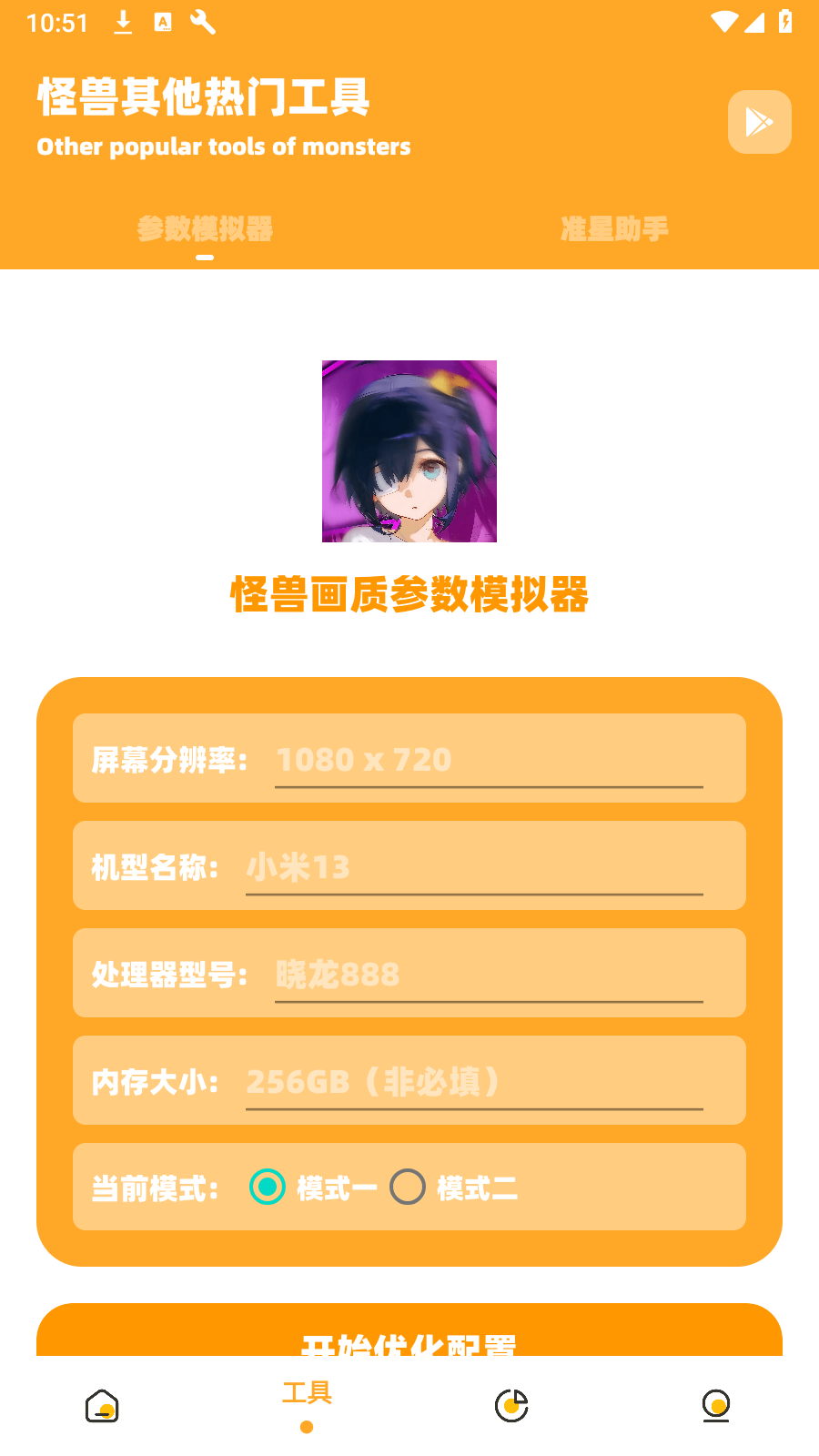The image size is (819, 1456).
Task: Open the Play Store icon button
Action: point(760,122)
